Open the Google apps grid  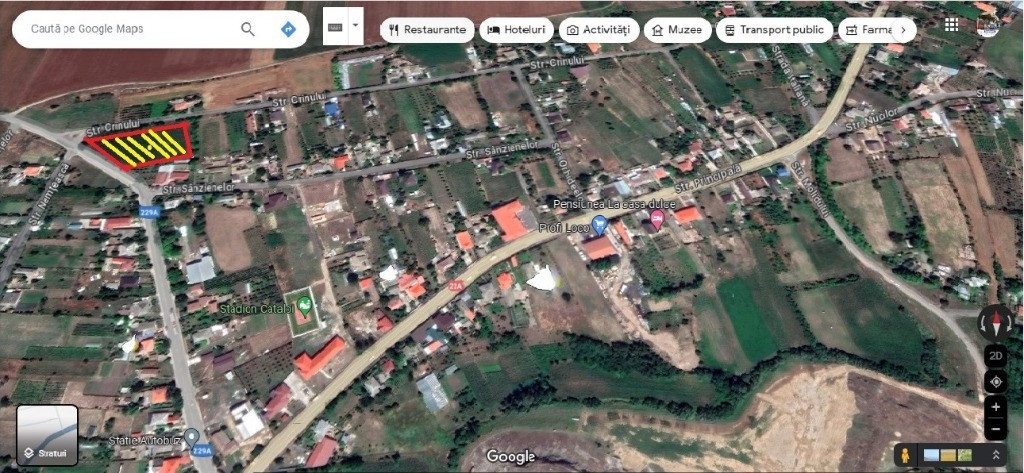tap(951, 24)
